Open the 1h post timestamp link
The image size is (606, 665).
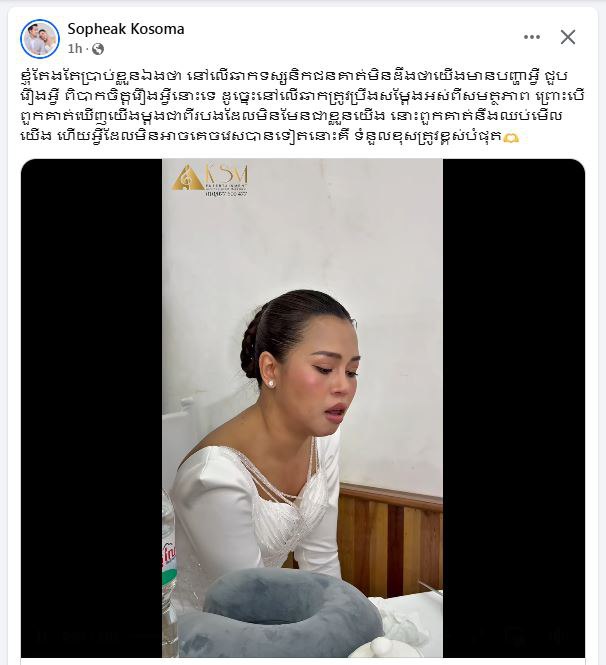[x=75, y=48]
